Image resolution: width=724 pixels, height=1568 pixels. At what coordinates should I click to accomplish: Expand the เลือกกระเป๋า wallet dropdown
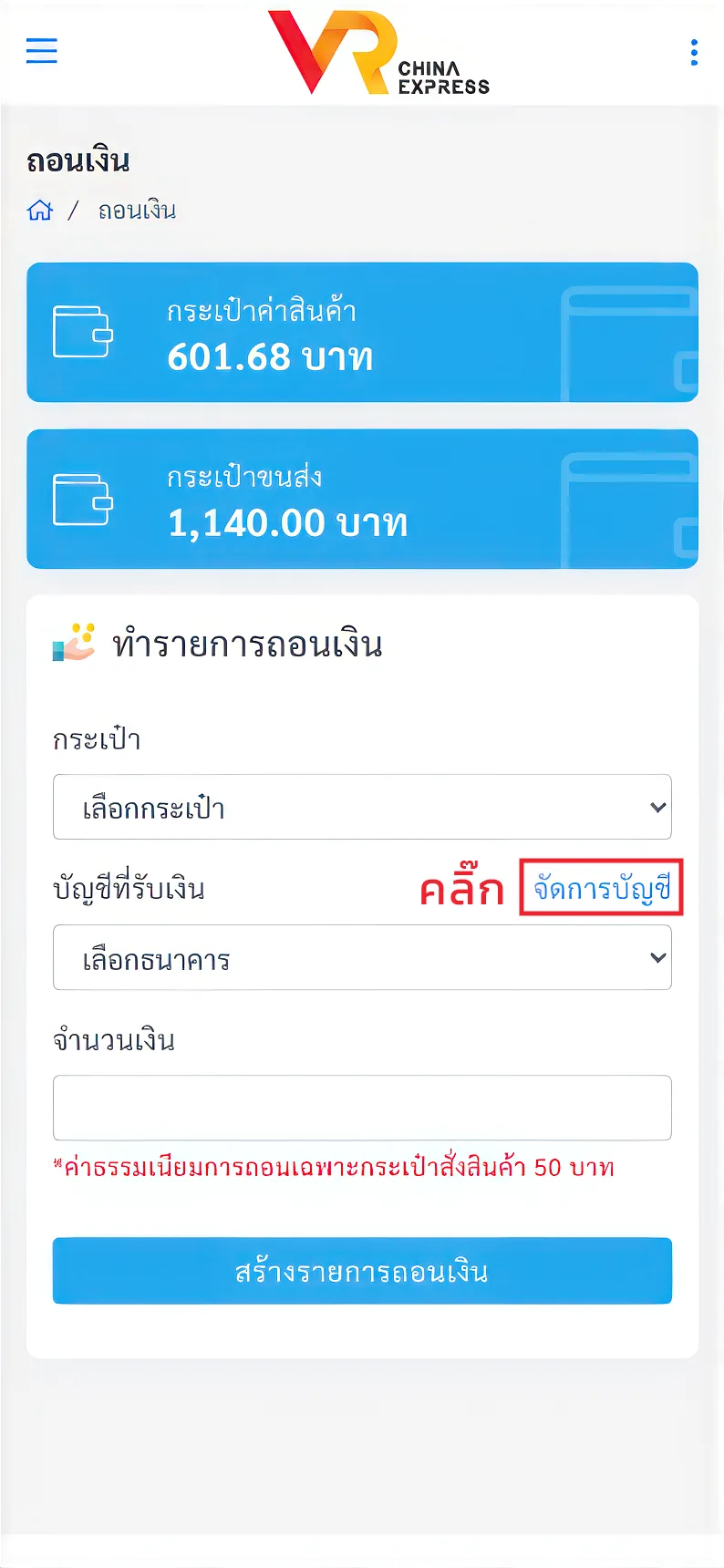pos(362,808)
